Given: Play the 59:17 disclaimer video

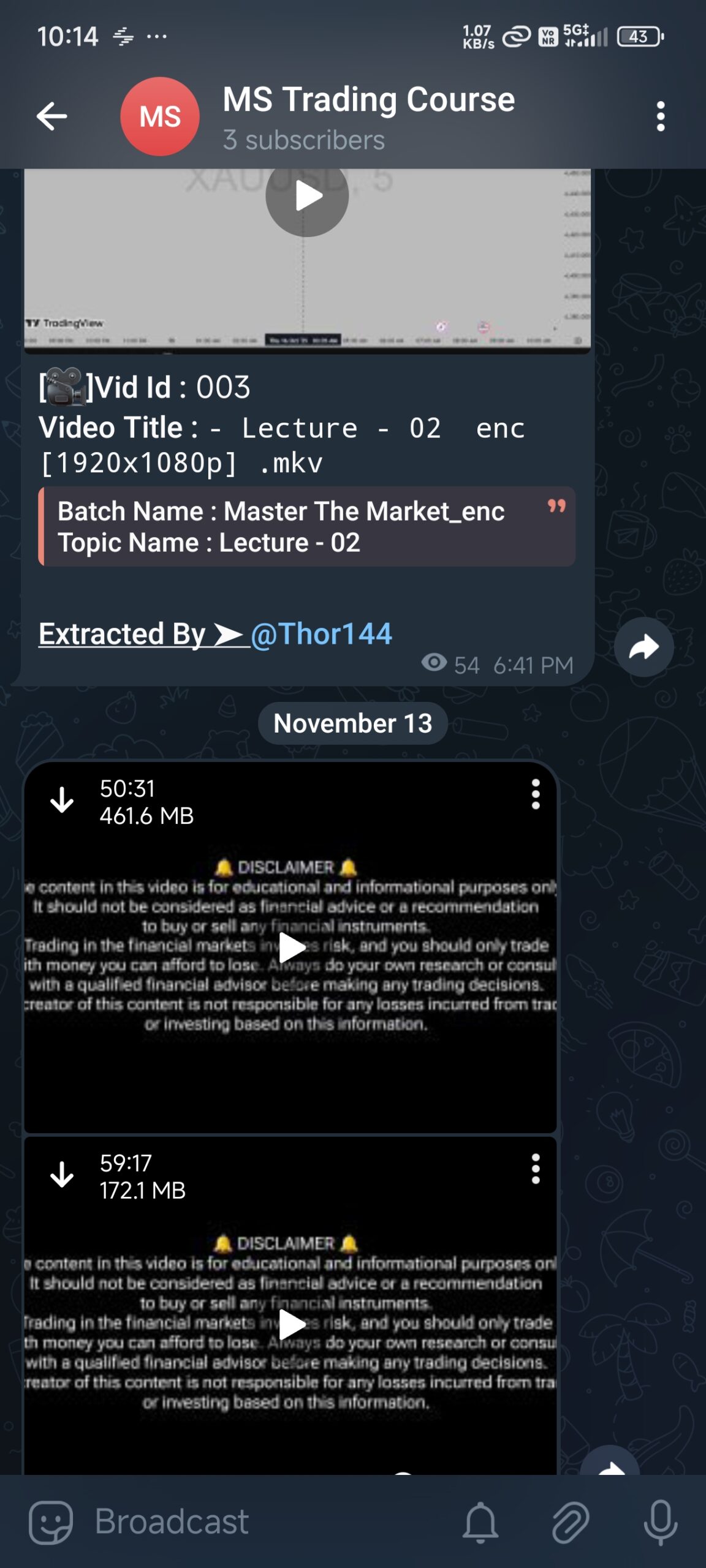Looking at the screenshot, I should (292, 1325).
